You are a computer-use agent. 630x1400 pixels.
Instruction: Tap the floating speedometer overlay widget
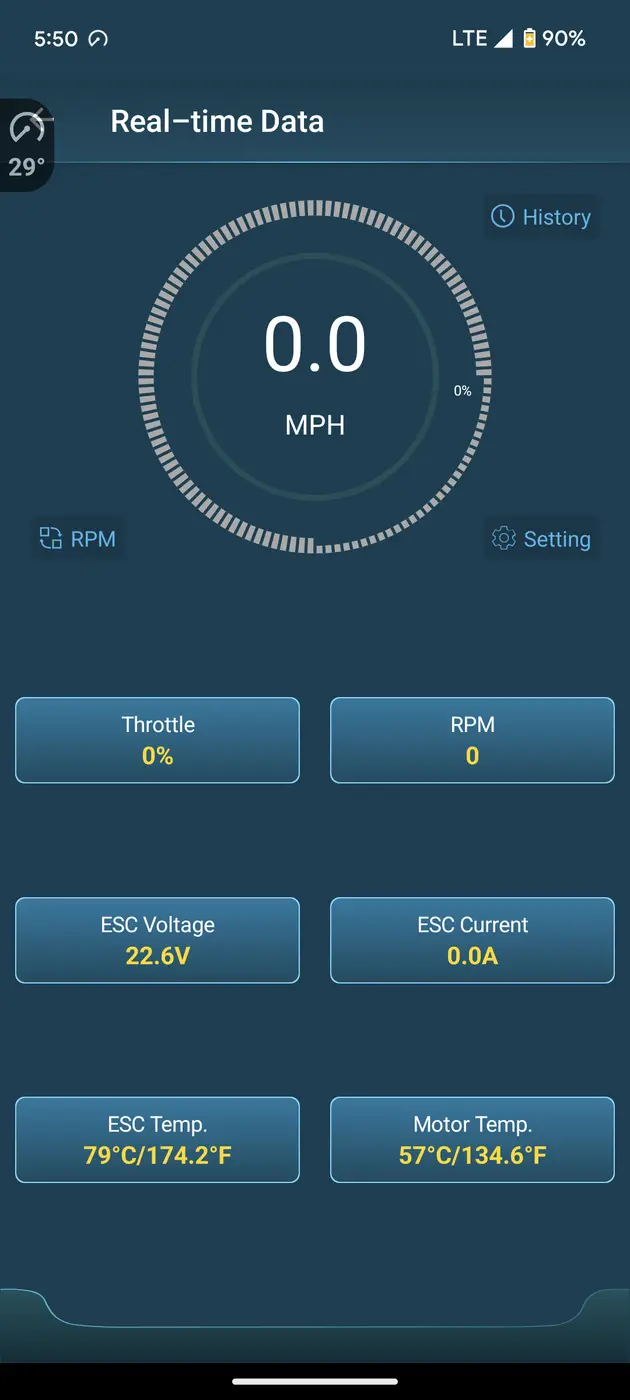(x=25, y=145)
